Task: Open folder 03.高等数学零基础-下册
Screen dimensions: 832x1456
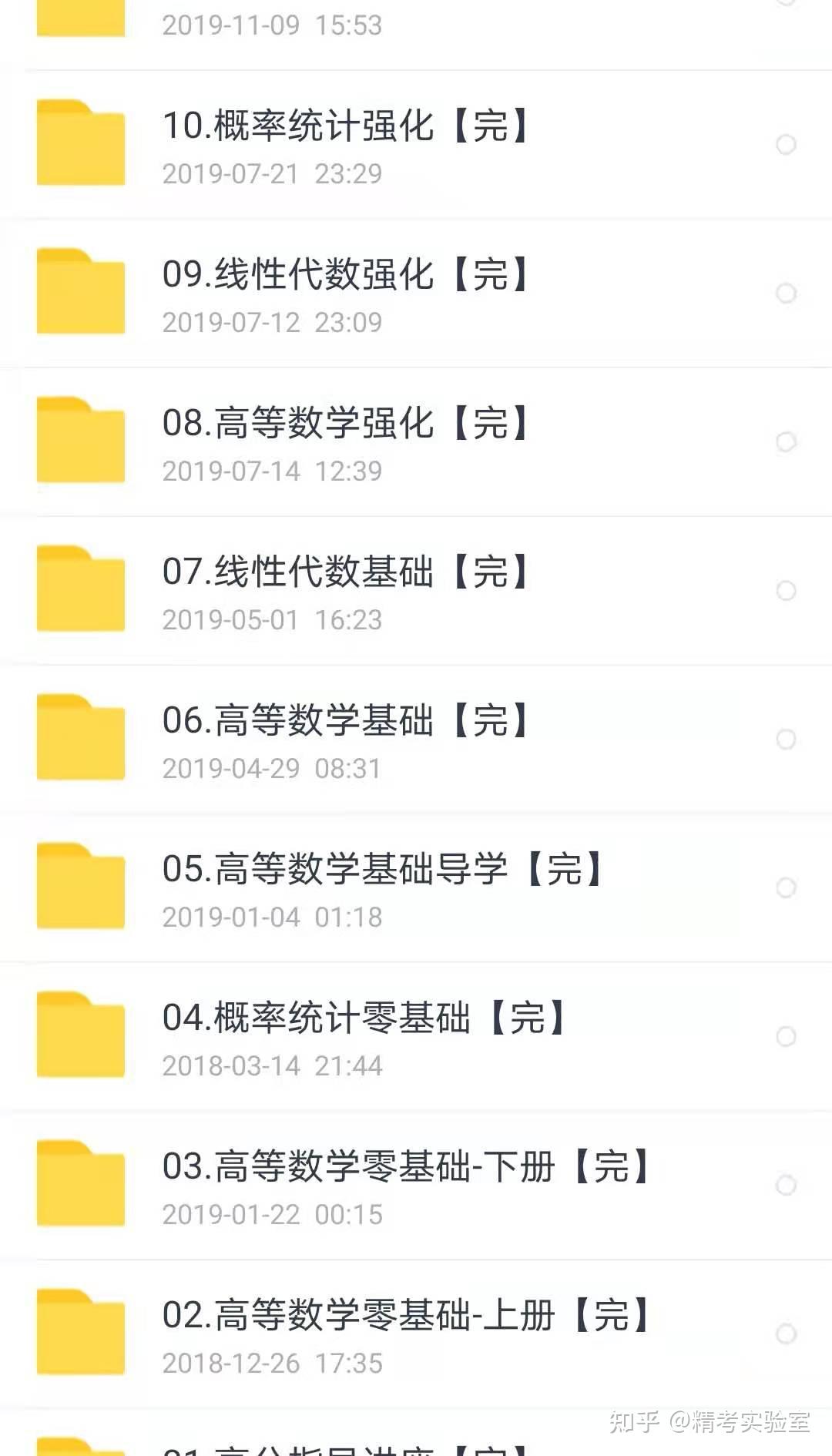Action: tap(405, 1166)
